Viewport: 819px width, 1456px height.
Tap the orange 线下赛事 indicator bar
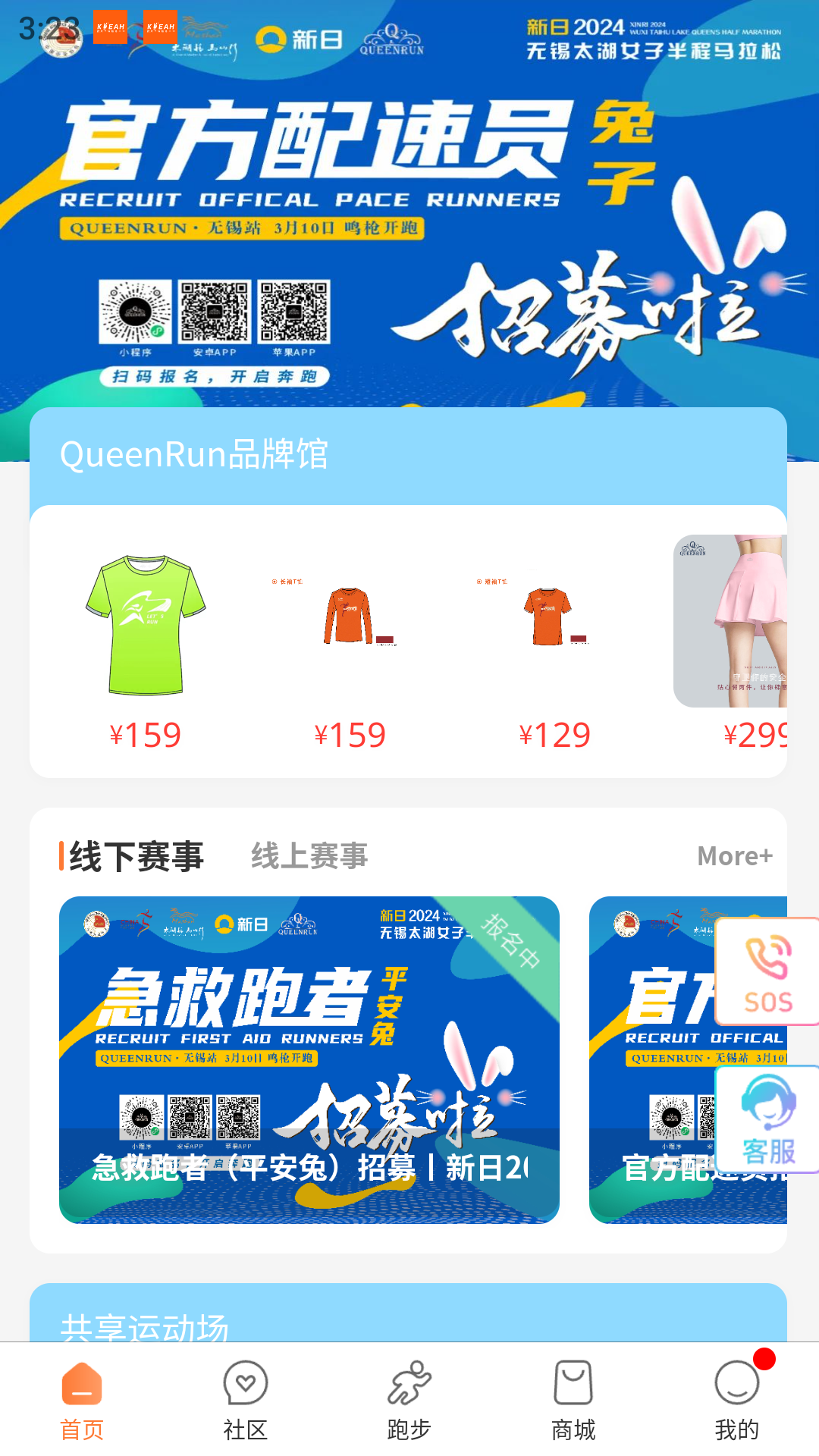pyautogui.click(x=61, y=855)
